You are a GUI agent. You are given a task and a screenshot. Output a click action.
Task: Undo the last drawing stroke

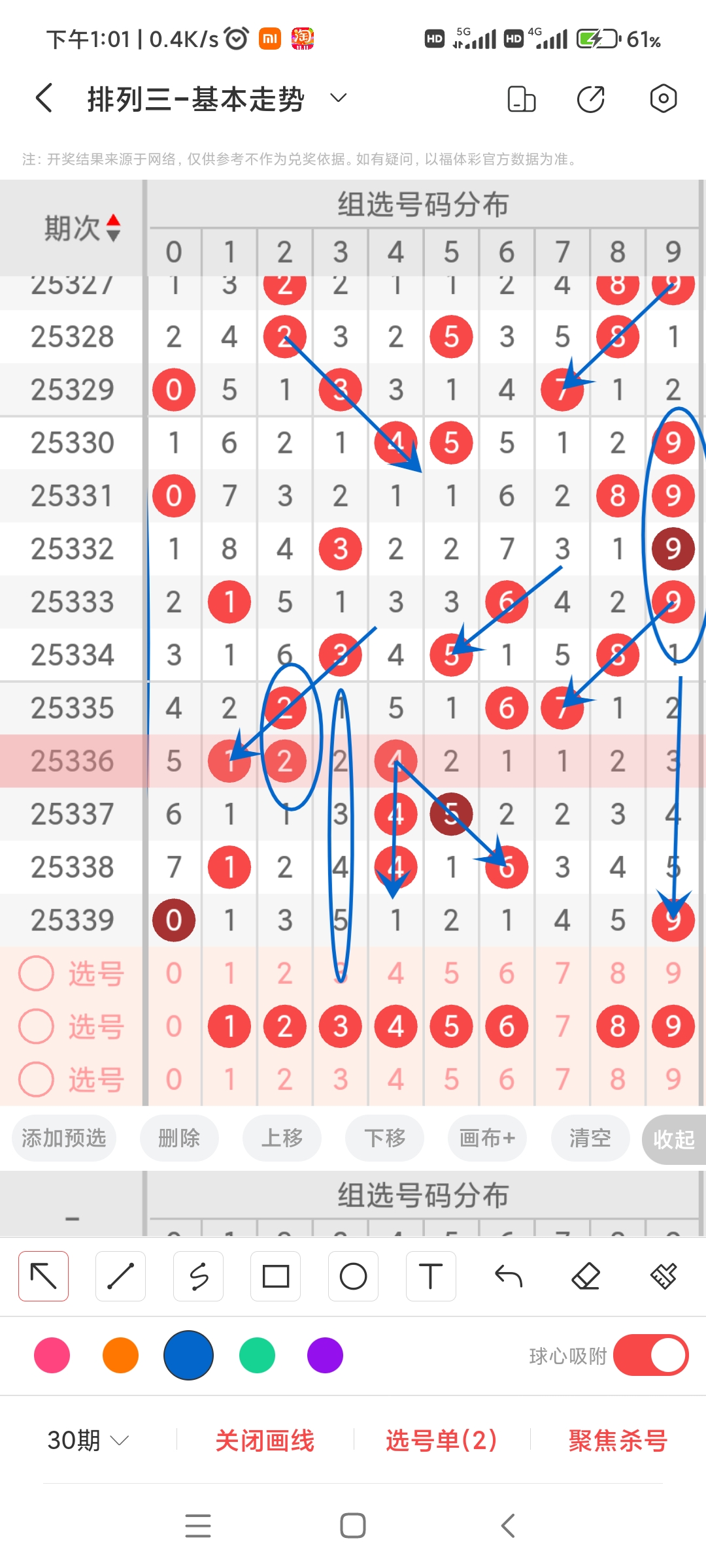click(508, 1276)
